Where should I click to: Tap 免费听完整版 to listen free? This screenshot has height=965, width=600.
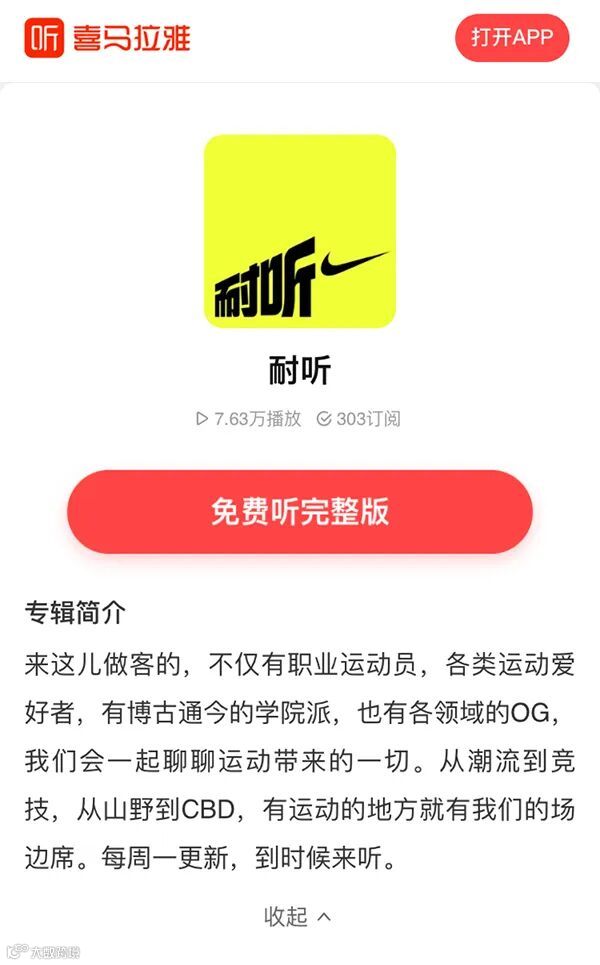point(300,511)
